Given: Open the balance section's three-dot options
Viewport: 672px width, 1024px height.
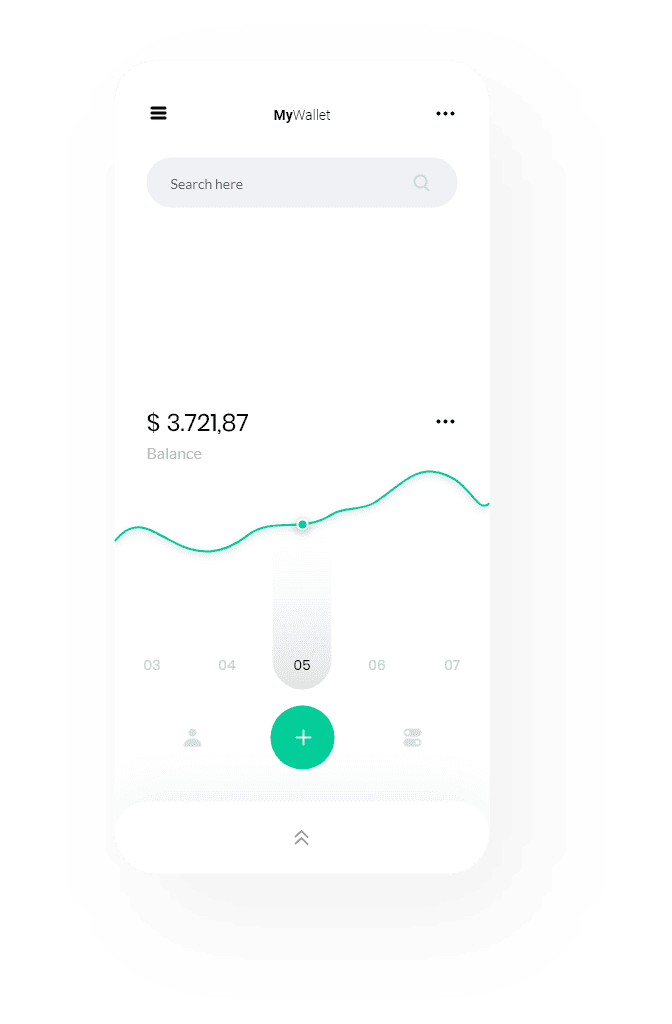Looking at the screenshot, I should pyautogui.click(x=445, y=422).
